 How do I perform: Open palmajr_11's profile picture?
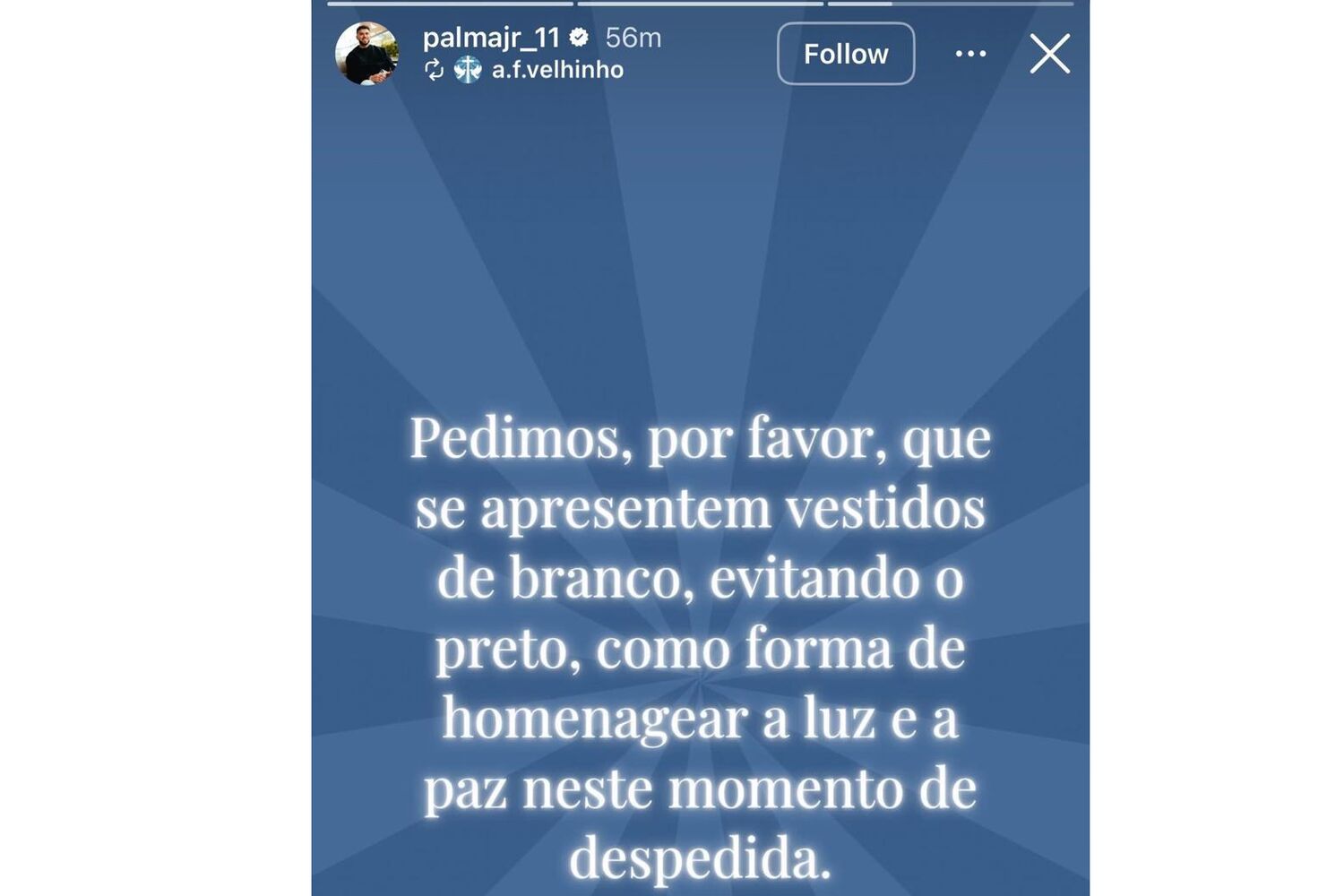(366, 54)
